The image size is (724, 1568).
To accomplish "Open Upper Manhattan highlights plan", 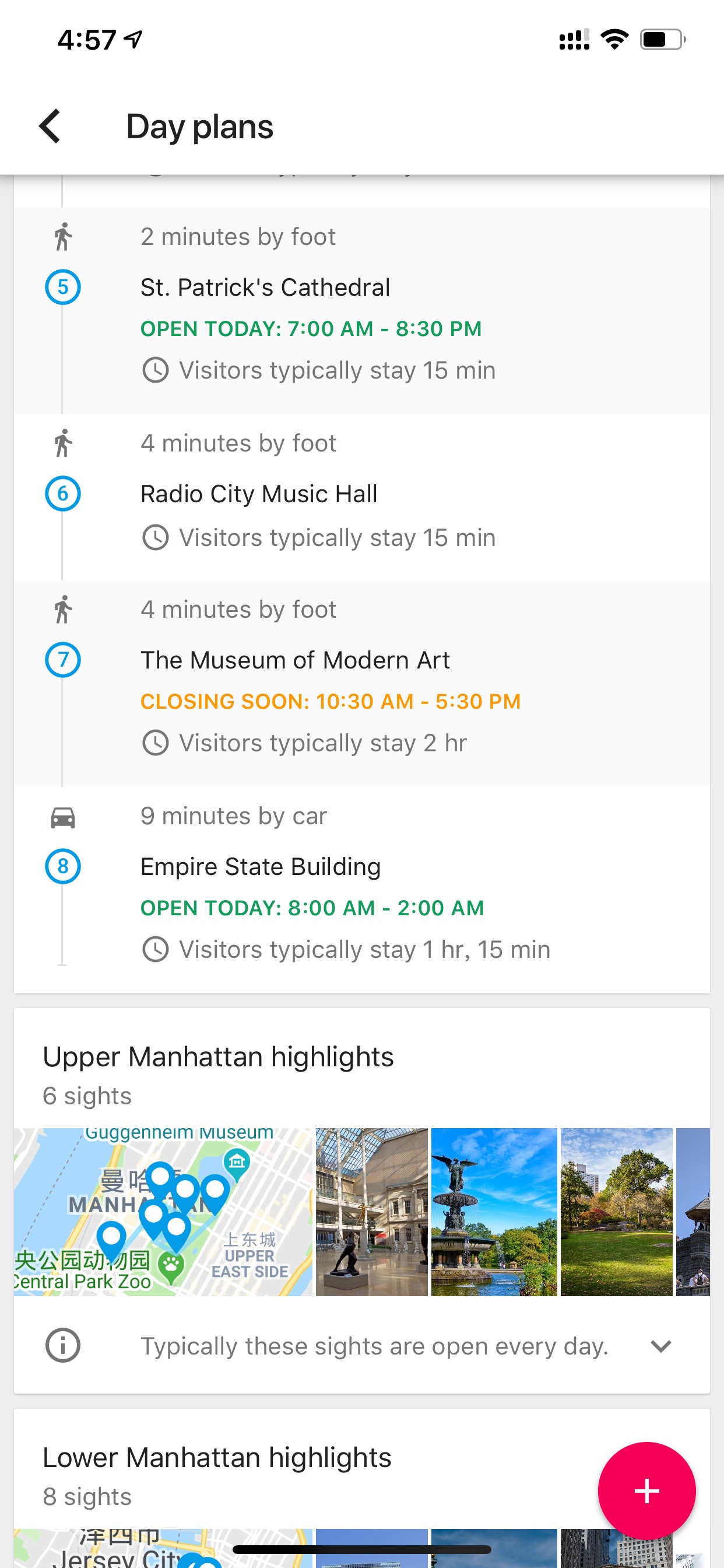I will pos(218,1056).
